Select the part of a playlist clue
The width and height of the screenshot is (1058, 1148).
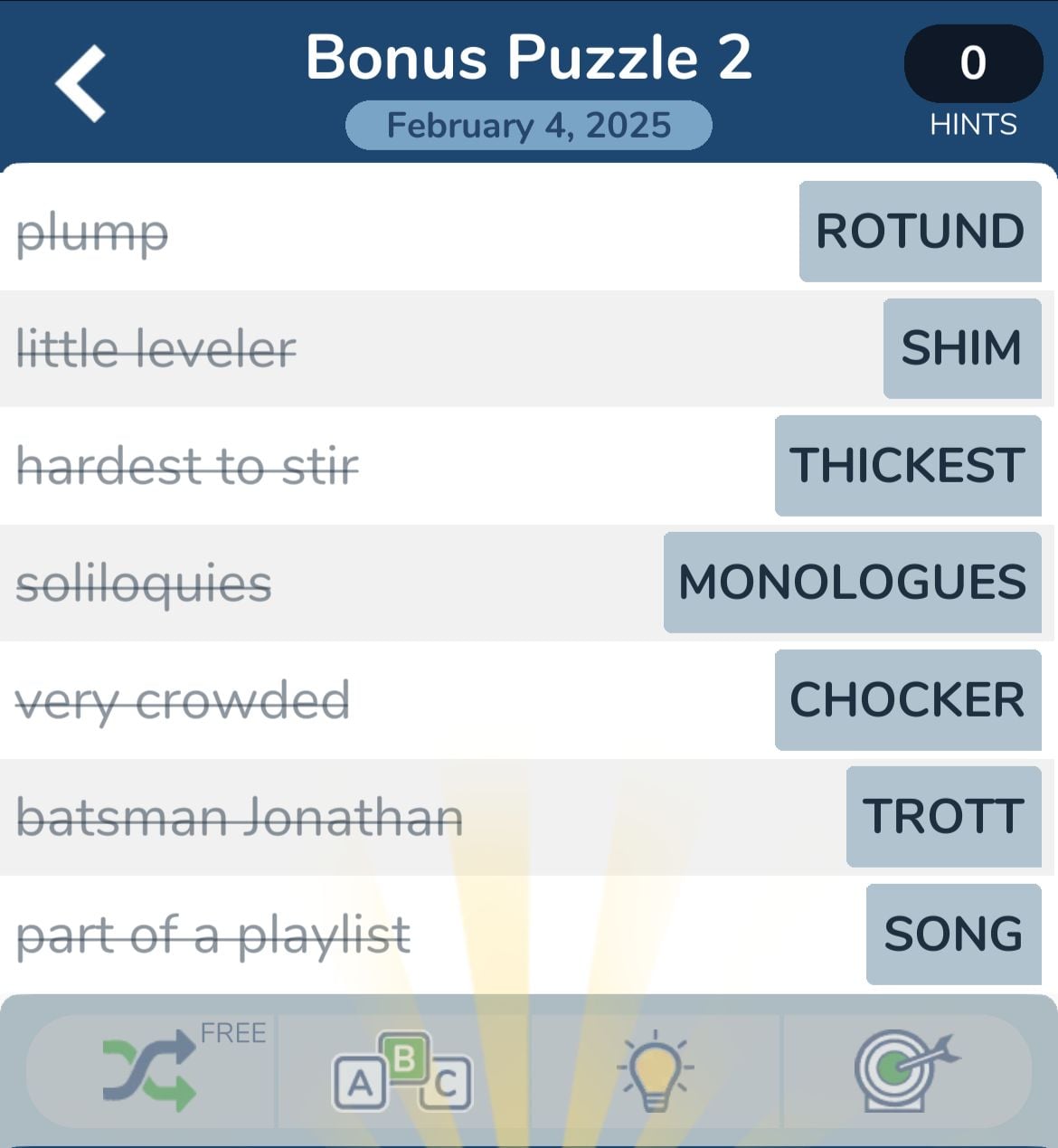[x=214, y=935]
